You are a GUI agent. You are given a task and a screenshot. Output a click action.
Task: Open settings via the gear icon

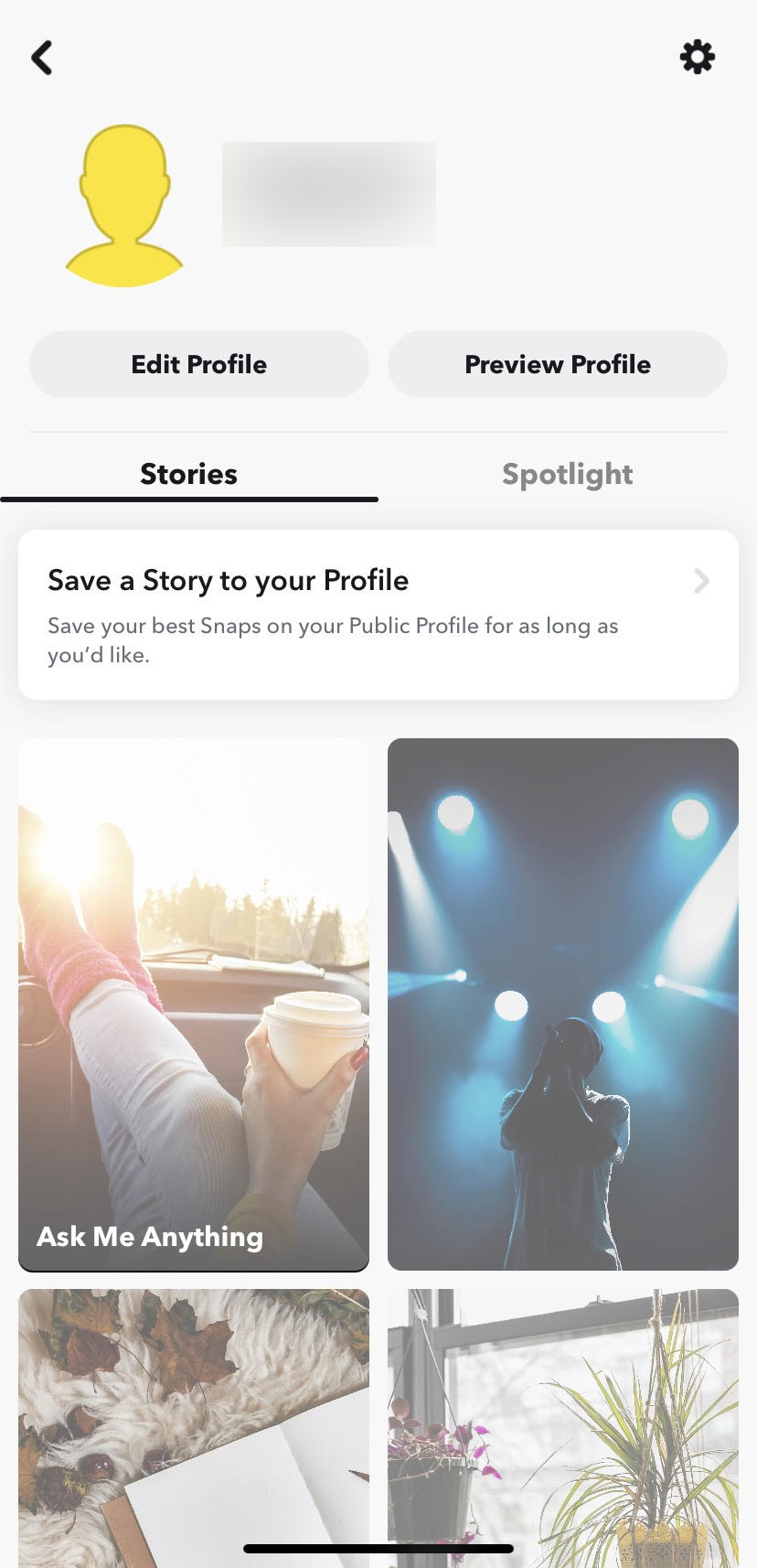[697, 57]
